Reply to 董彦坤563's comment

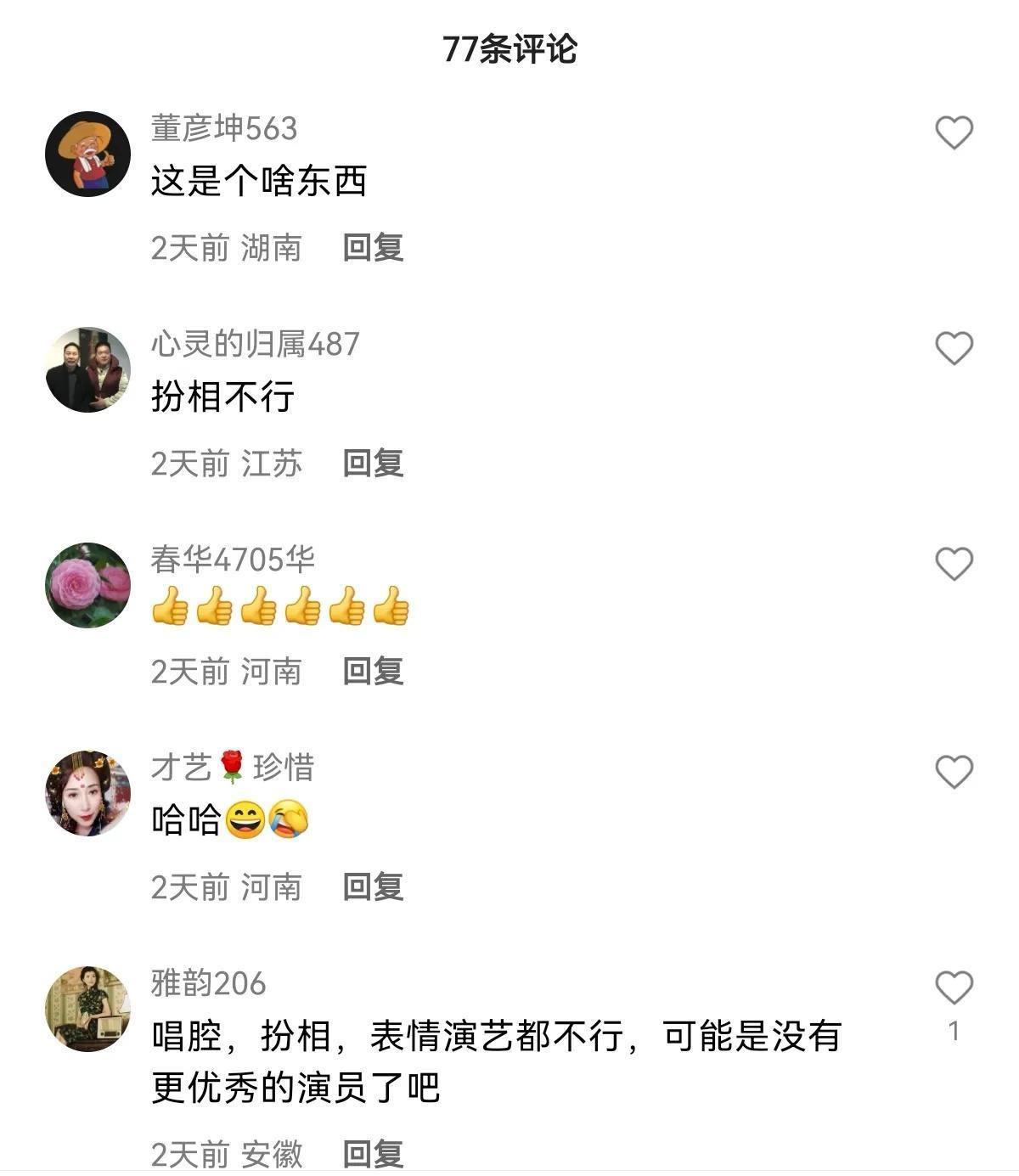pyautogui.click(x=373, y=248)
